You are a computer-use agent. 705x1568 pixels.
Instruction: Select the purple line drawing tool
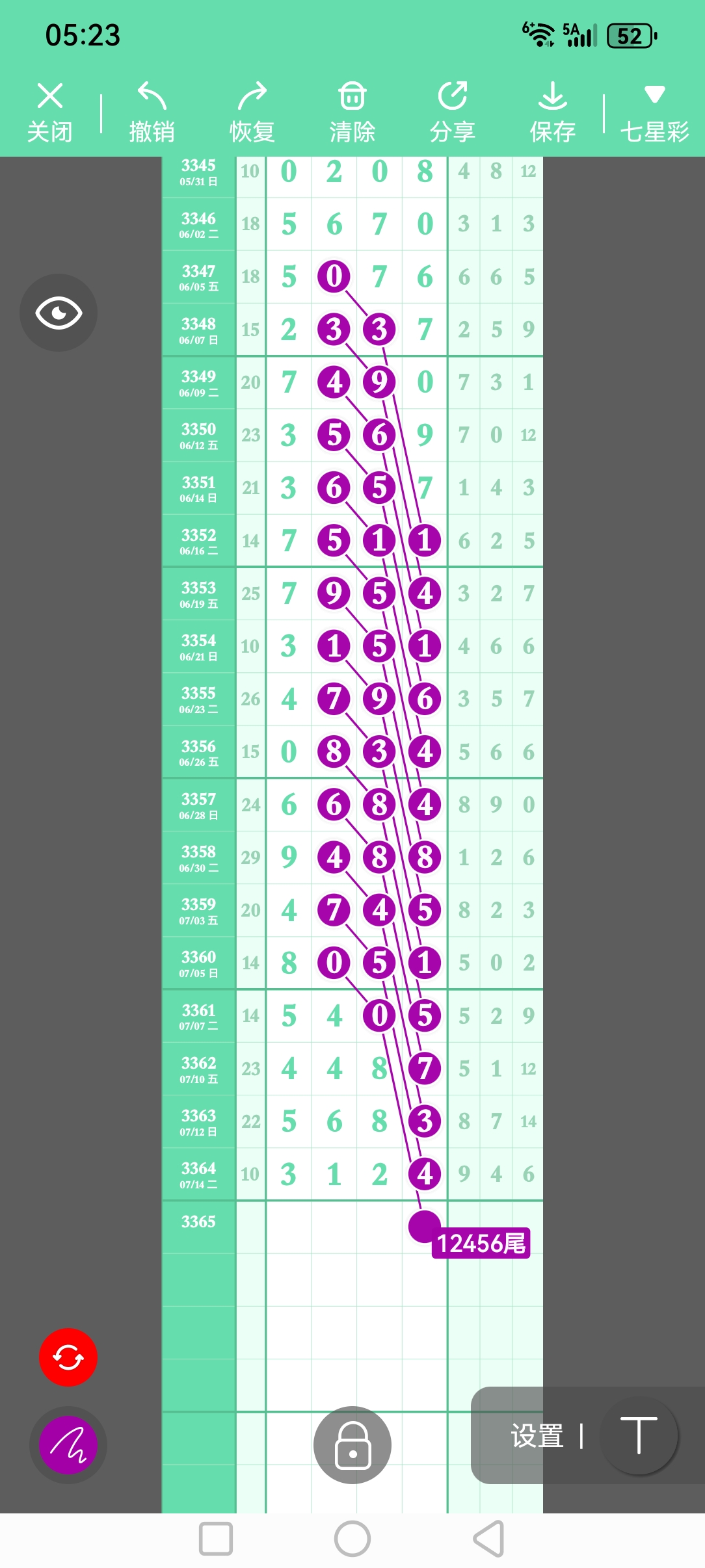pyautogui.click(x=68, y=1444)
